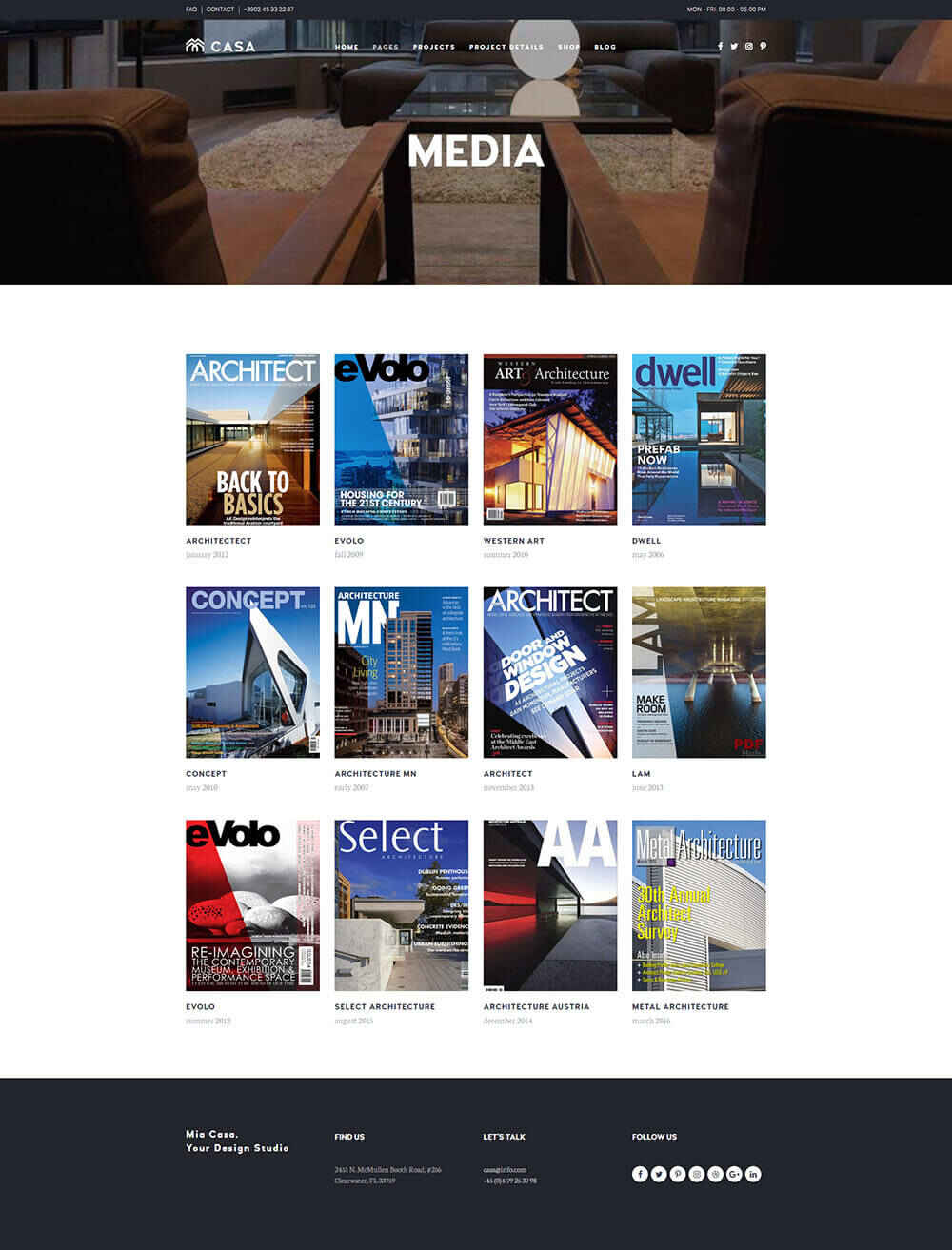The image size is (952, 1250).
Task: Open the Pages menu
Action: click(386, 47)
